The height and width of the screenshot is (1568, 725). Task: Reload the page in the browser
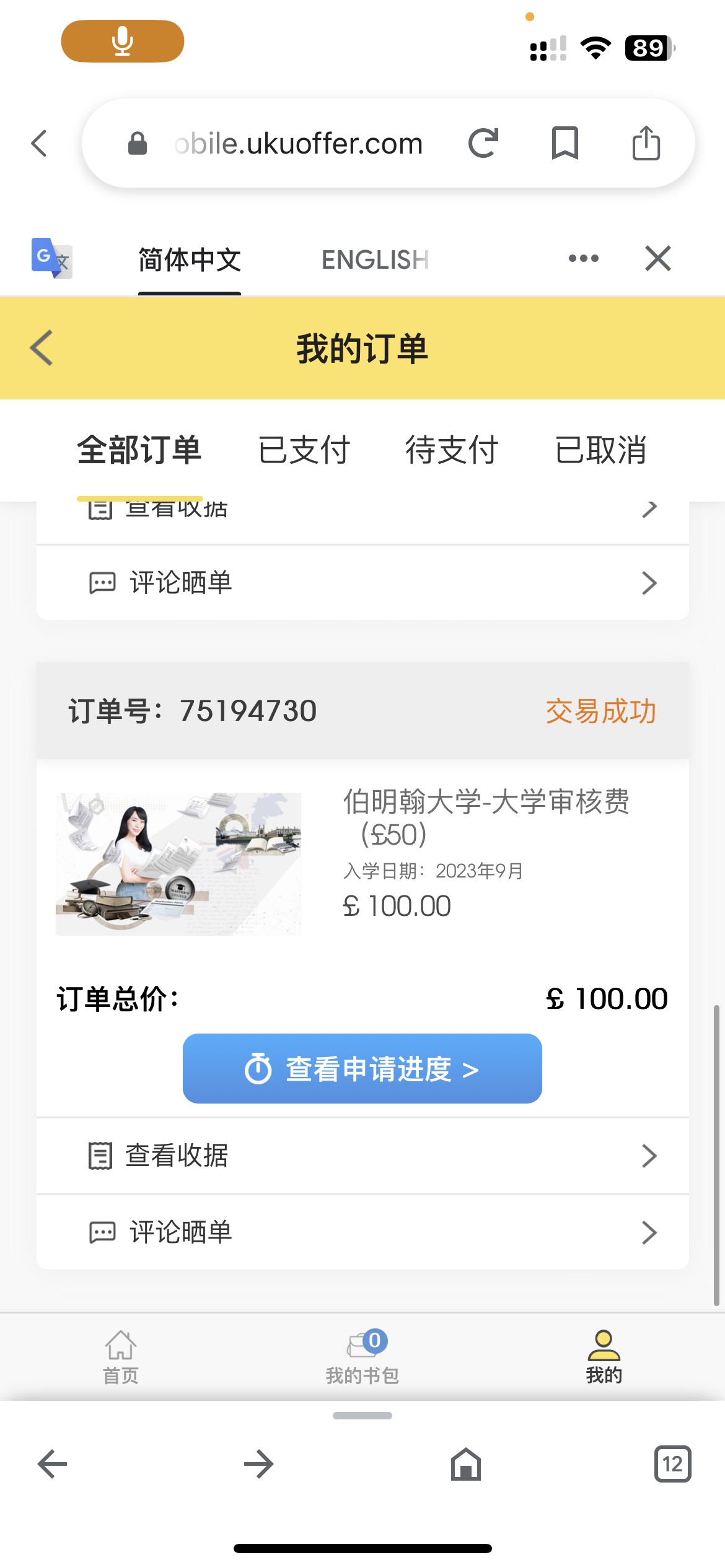(483, 144)
